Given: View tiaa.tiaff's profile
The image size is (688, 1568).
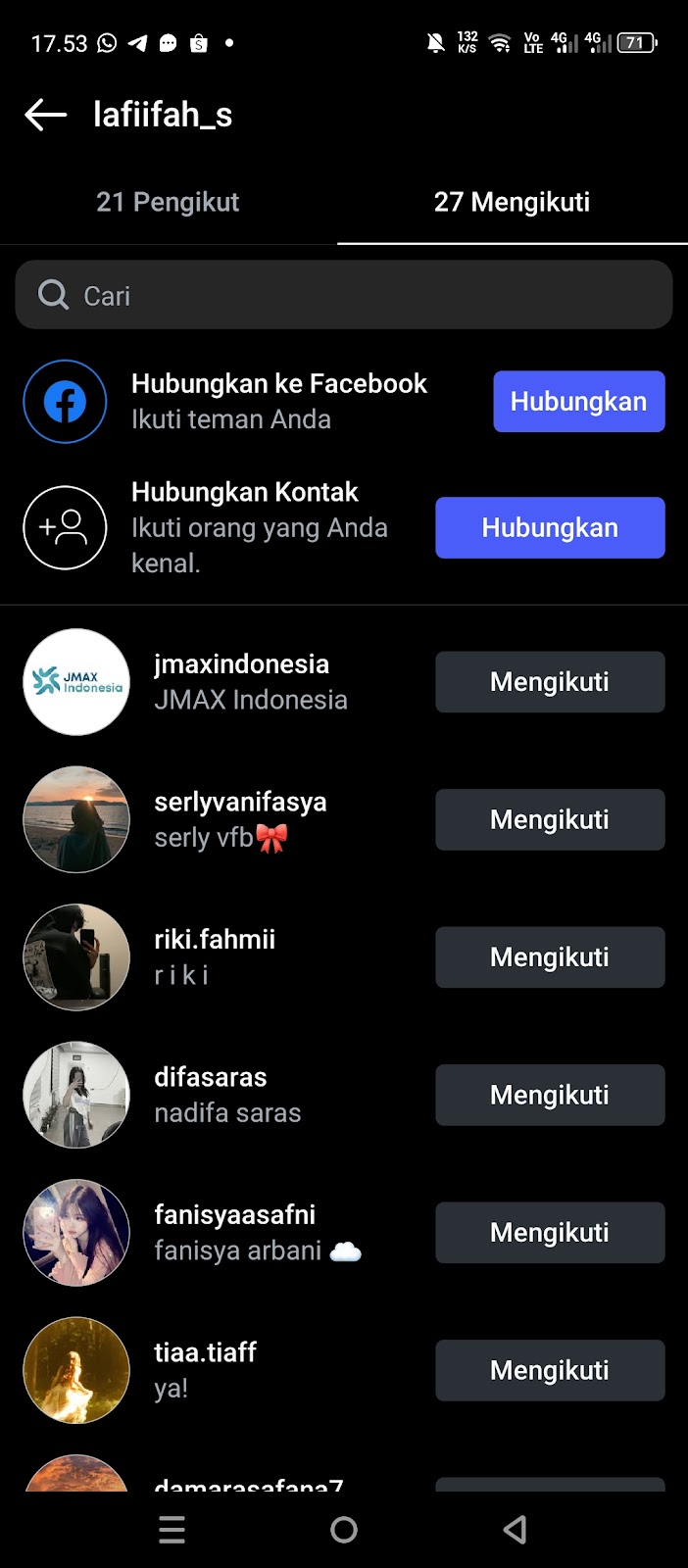Looking at the screenshot, I should click(205, 1353).
